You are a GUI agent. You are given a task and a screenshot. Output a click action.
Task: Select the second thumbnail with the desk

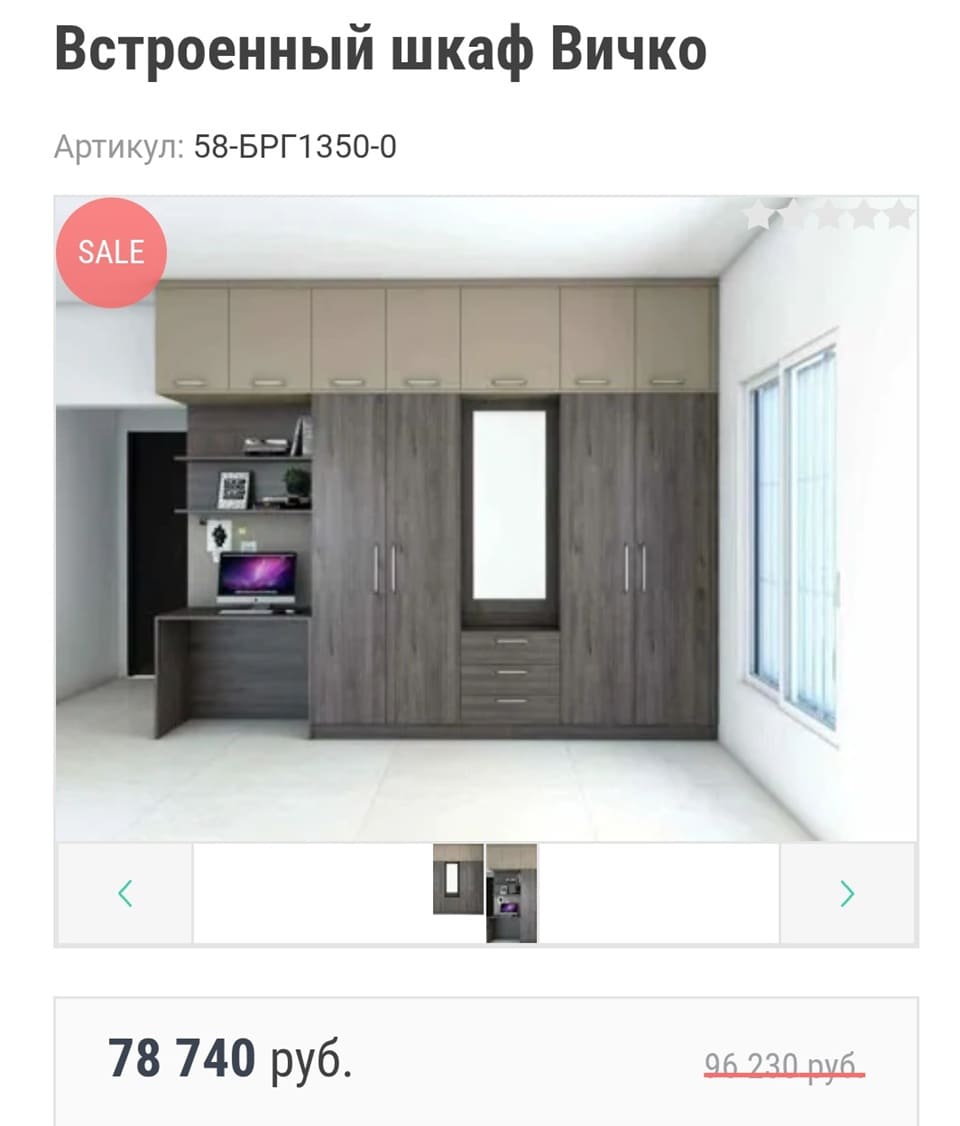pos(512,893)
